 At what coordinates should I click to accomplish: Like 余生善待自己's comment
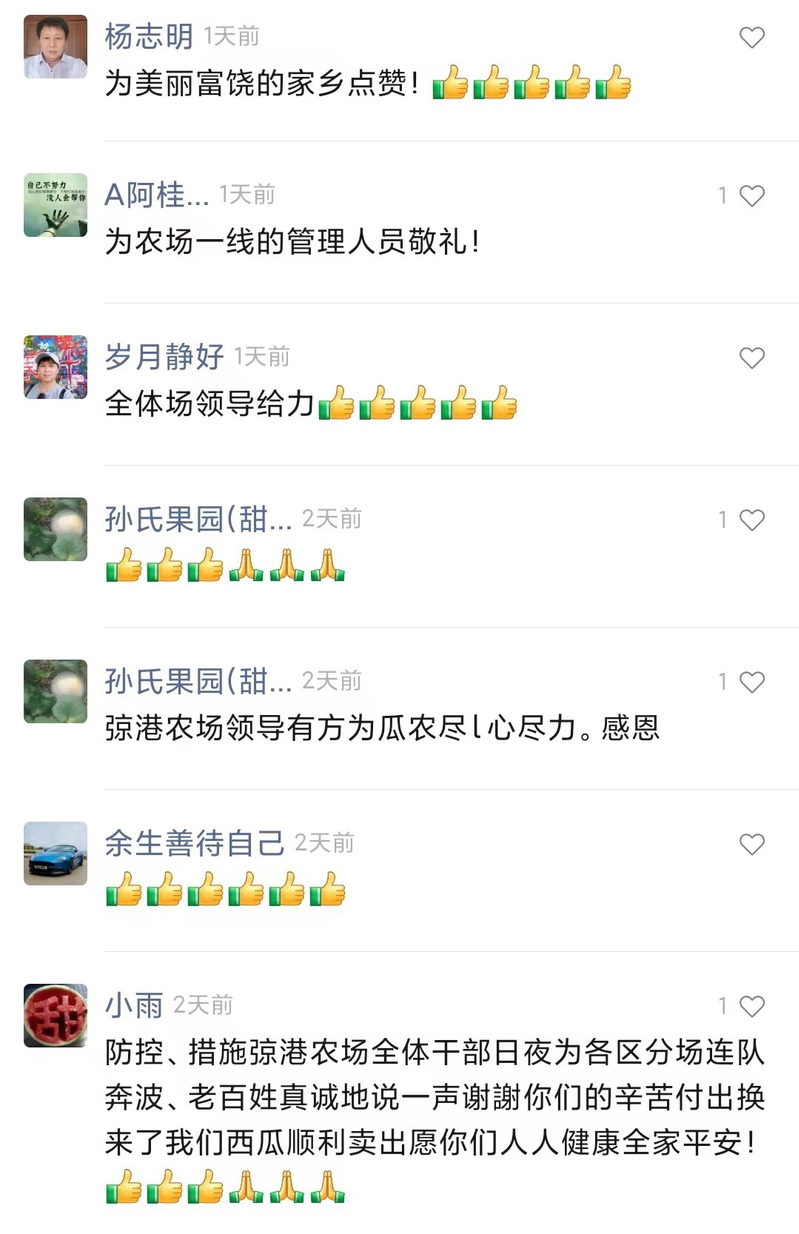pos(751,844)
